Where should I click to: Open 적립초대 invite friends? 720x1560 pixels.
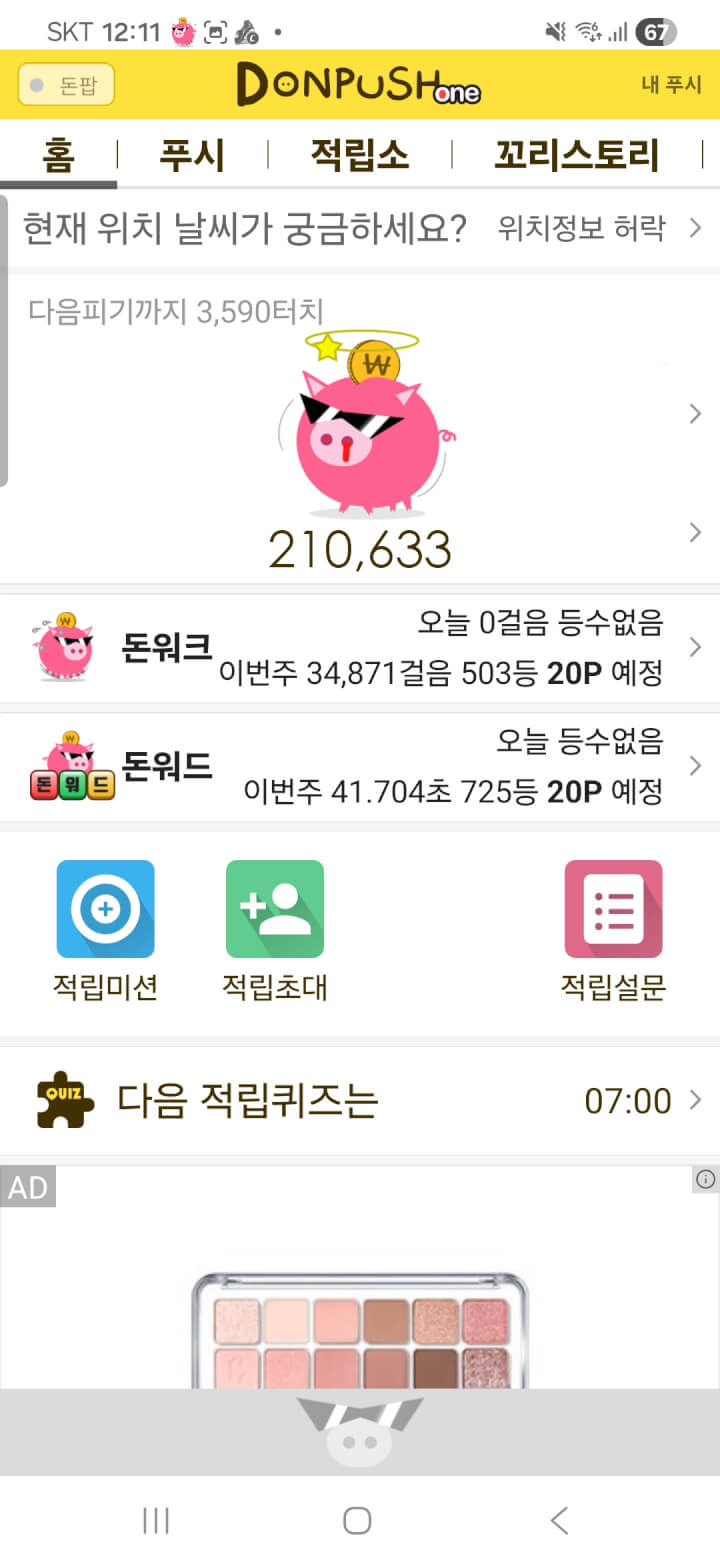(275, 930)
